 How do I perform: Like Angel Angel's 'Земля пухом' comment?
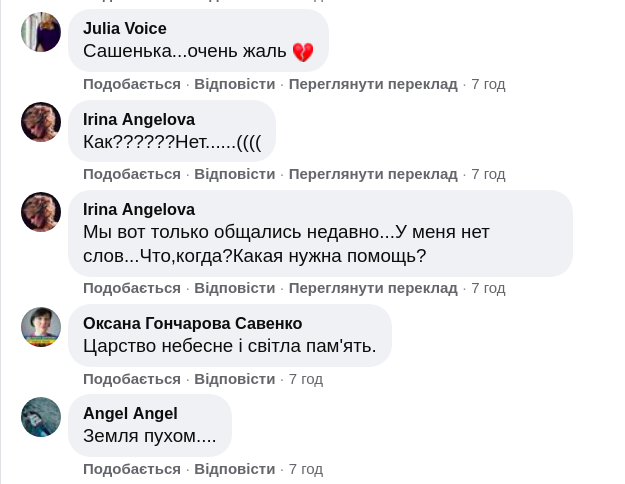tap(131, 469)
